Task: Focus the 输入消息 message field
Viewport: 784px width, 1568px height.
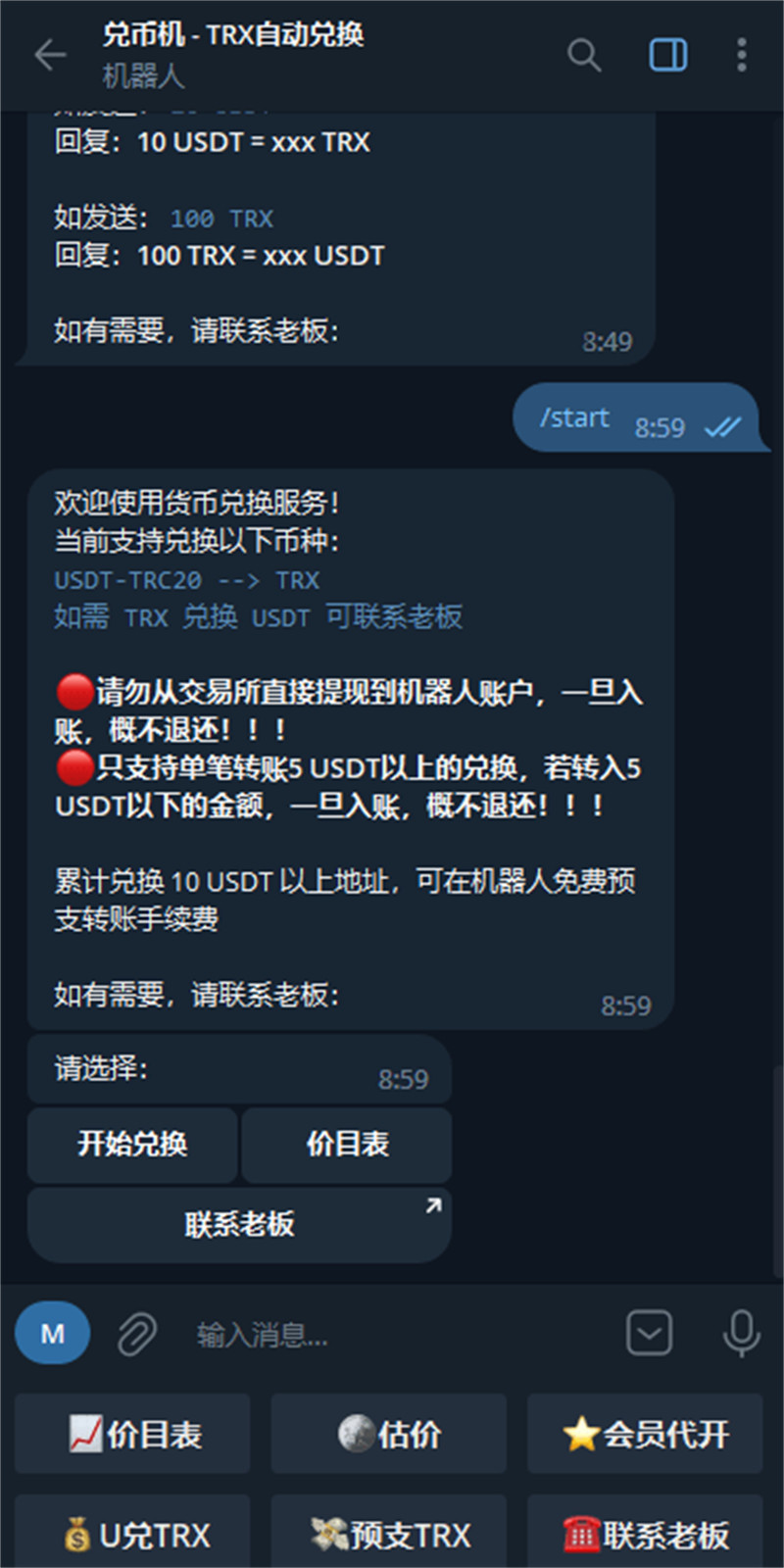Action: coord(392,1334)
